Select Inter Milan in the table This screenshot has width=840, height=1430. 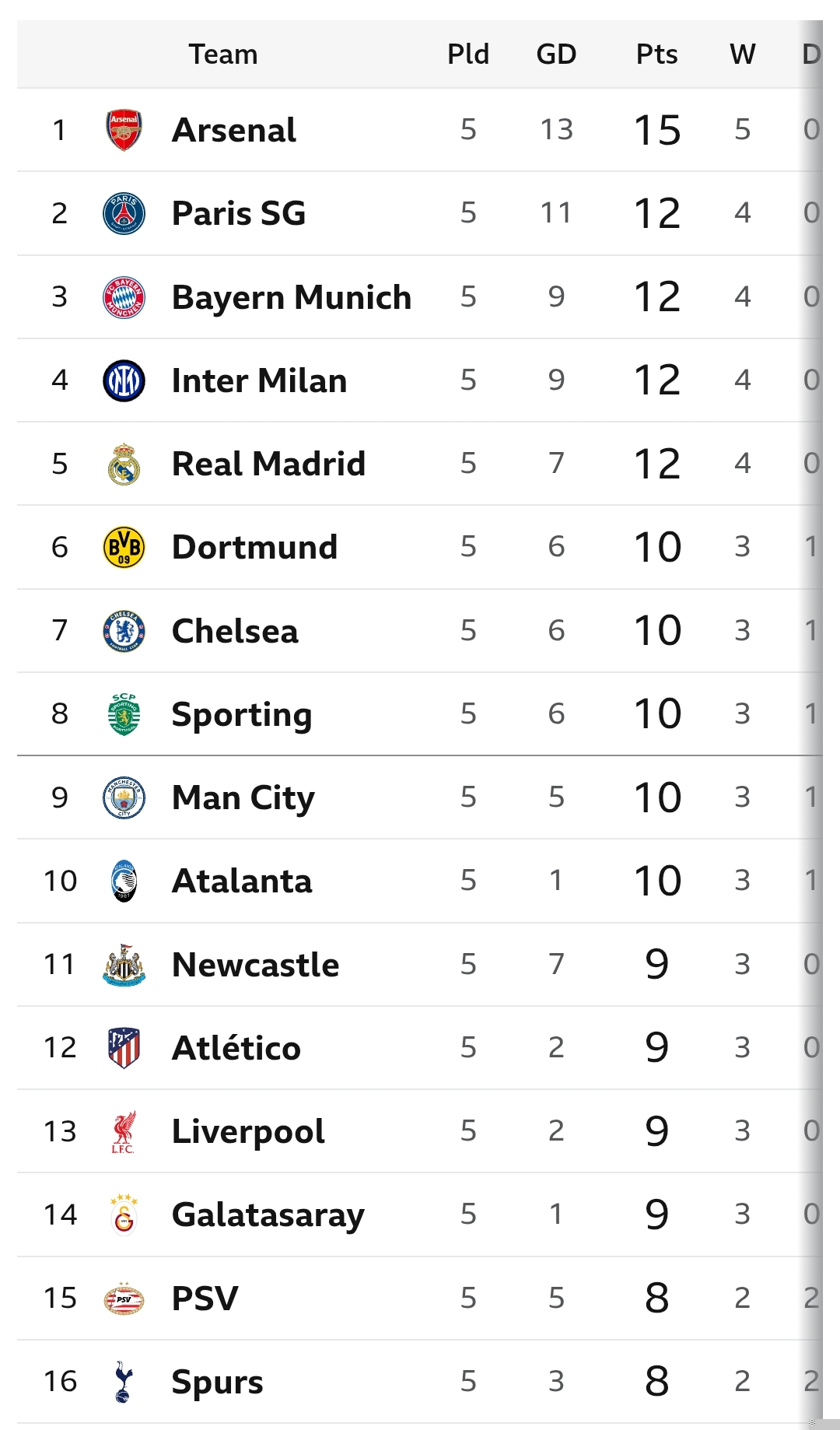coord(259,380)
